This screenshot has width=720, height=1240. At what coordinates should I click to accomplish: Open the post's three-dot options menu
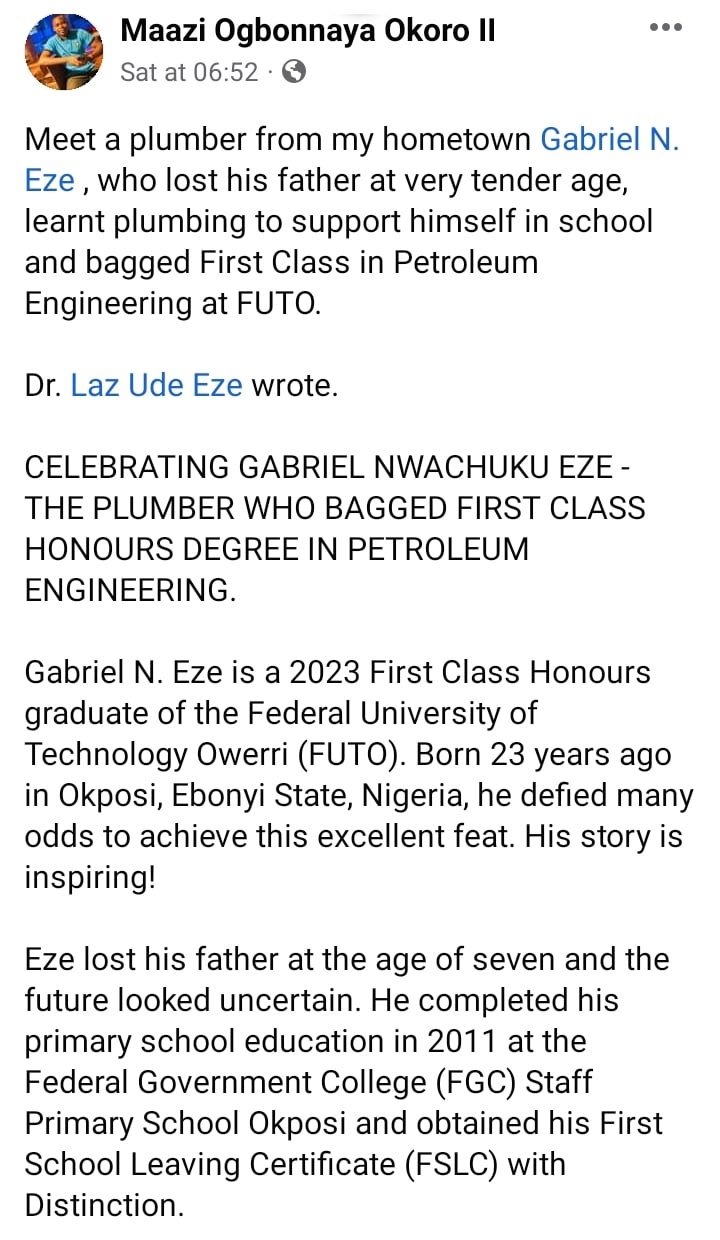pos(665,28)
